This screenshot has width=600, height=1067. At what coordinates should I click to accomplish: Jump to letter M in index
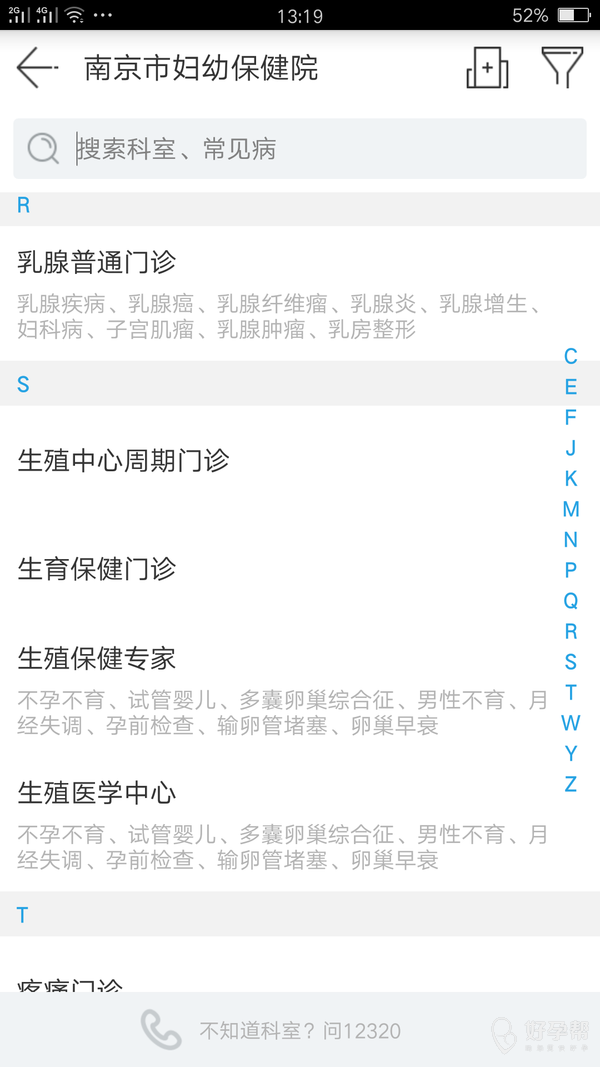[x=571, y=508]
